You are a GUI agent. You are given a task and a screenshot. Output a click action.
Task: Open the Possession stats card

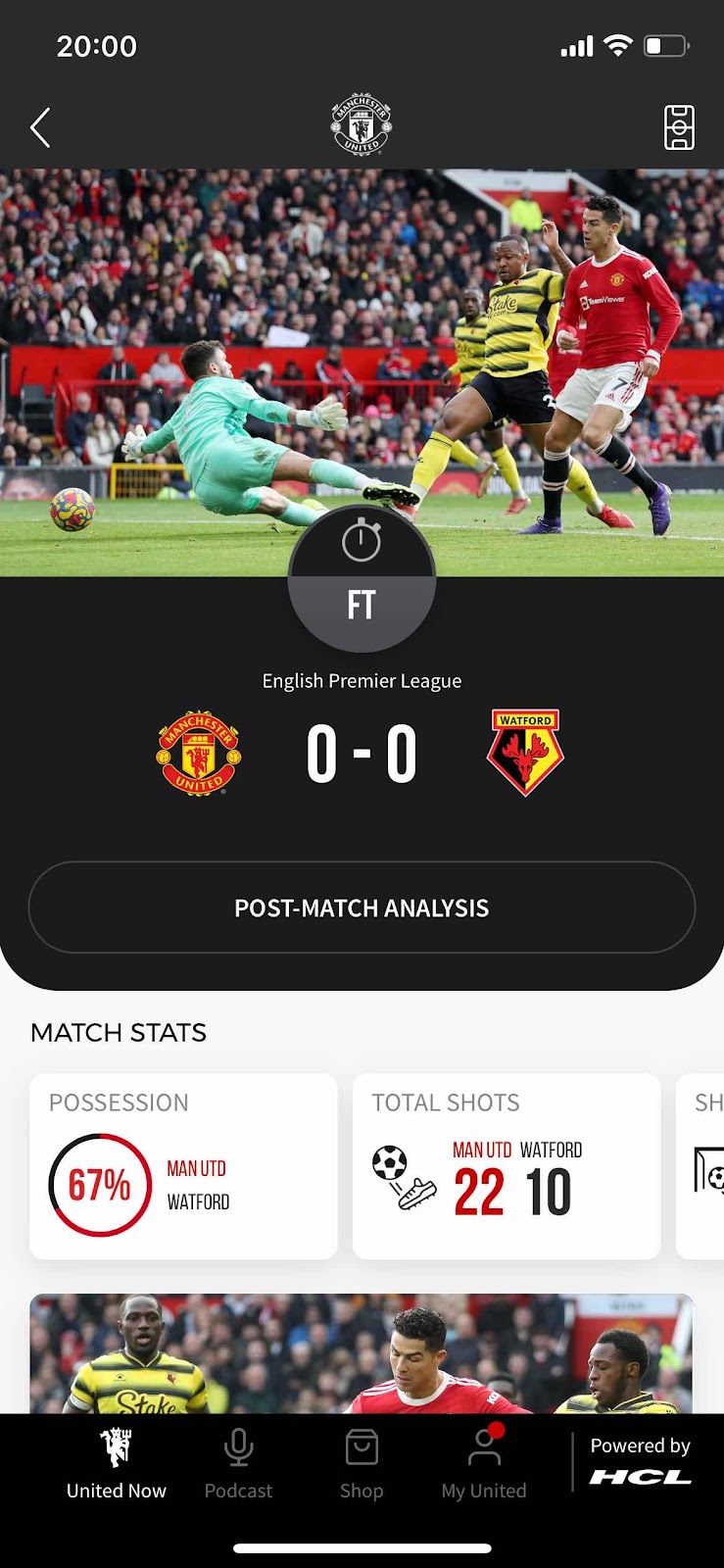point(183,1166)
